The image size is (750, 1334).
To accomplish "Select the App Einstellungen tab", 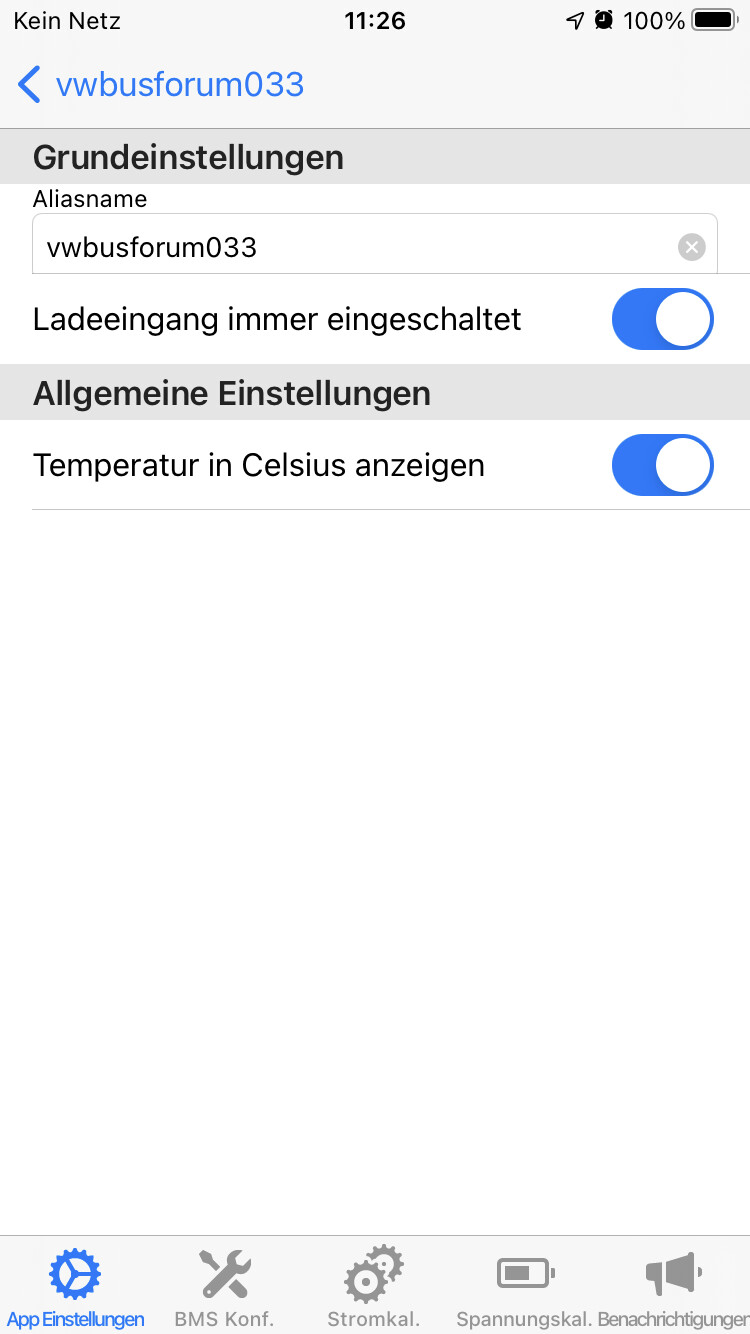I will 76,1286.
